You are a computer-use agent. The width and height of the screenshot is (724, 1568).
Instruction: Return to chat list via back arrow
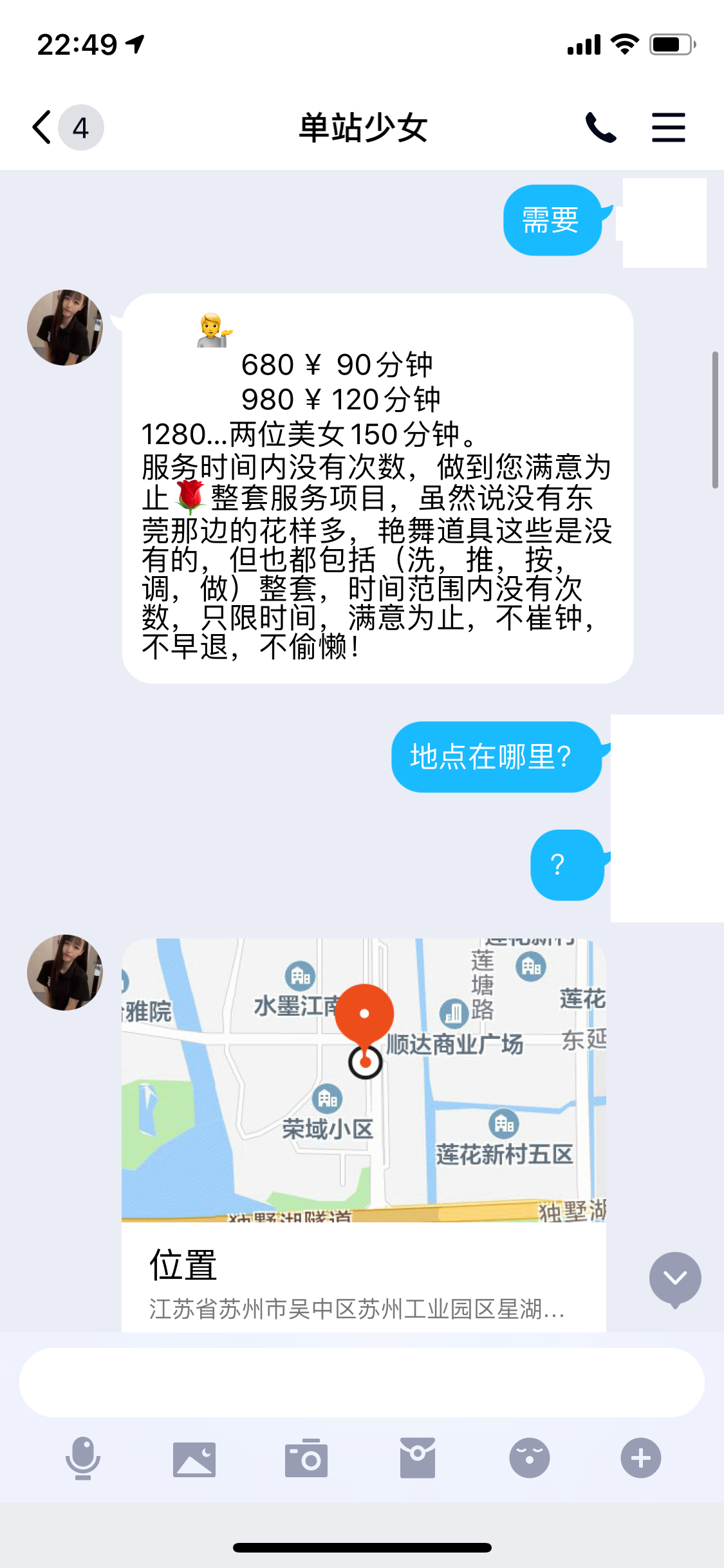click(41, 127)
